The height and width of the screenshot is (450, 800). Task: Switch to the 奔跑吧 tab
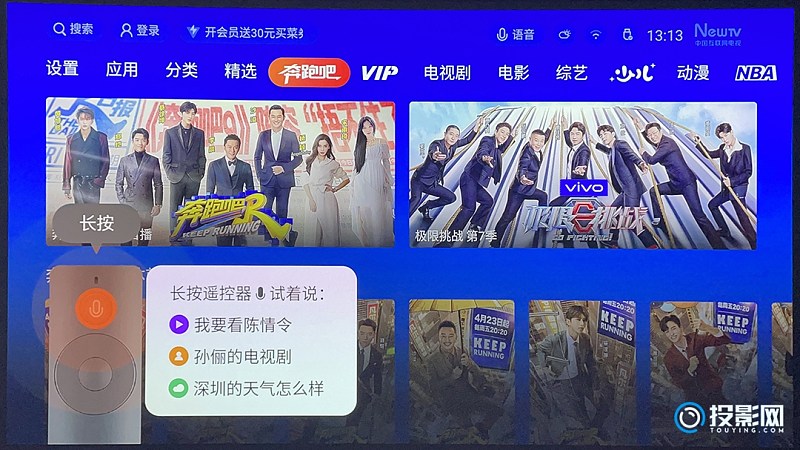coord(309,72)
